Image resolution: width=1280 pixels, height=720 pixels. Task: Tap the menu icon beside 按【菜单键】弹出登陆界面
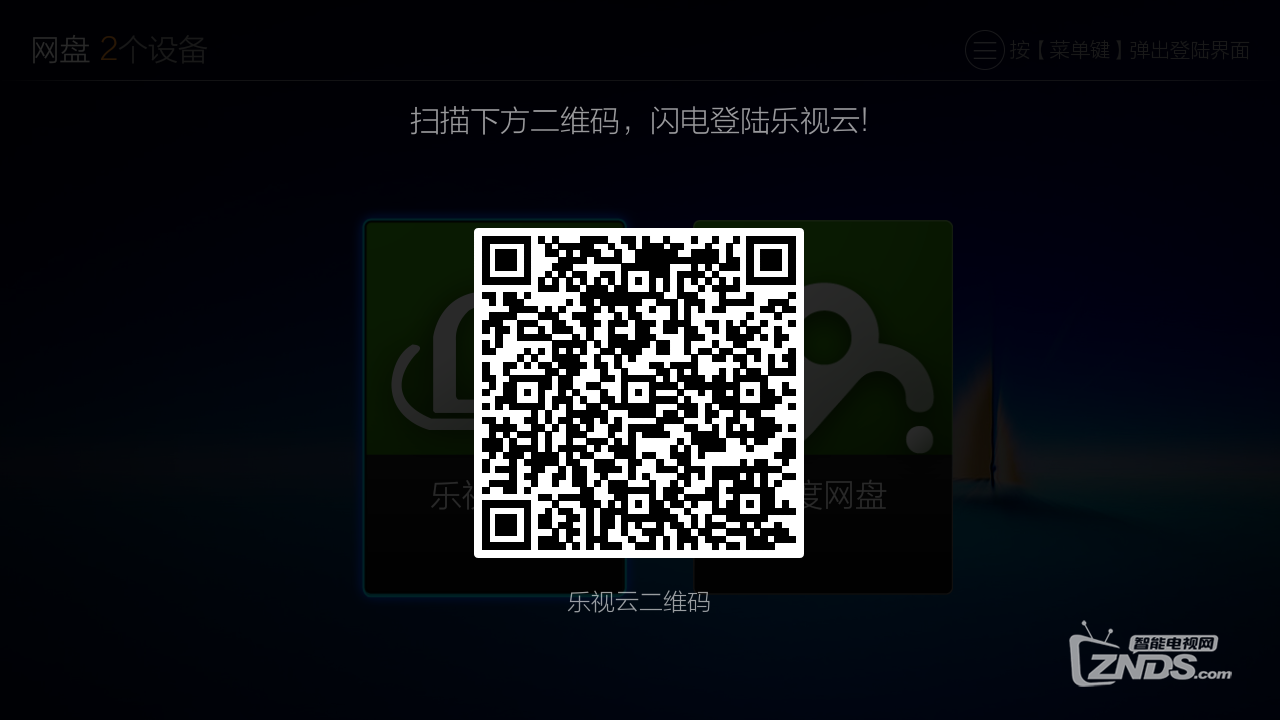click(984, 50)
